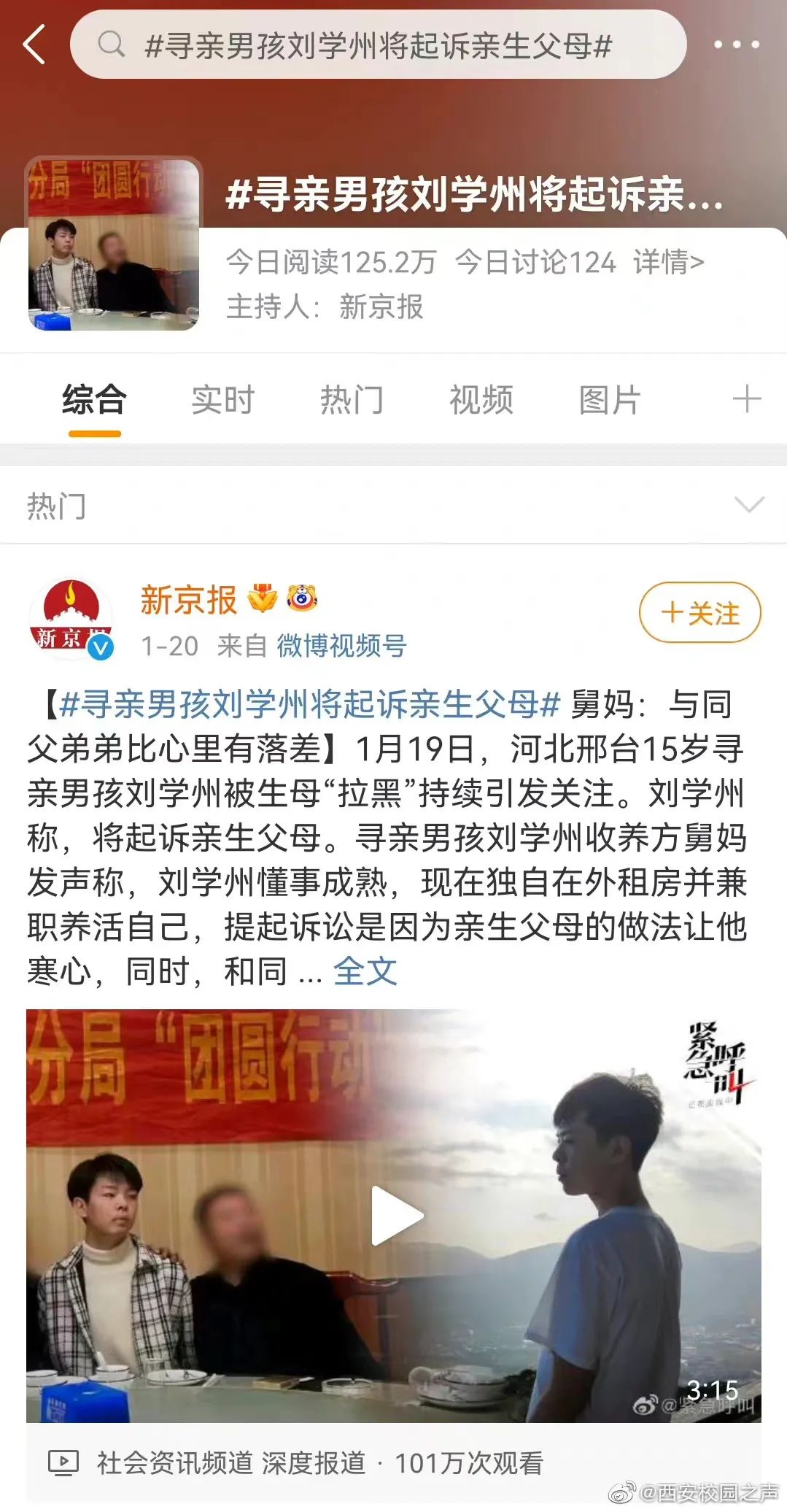Screen dimensions: 787x1512
Task: Open topic details via 详情
Action: point(668,262)
